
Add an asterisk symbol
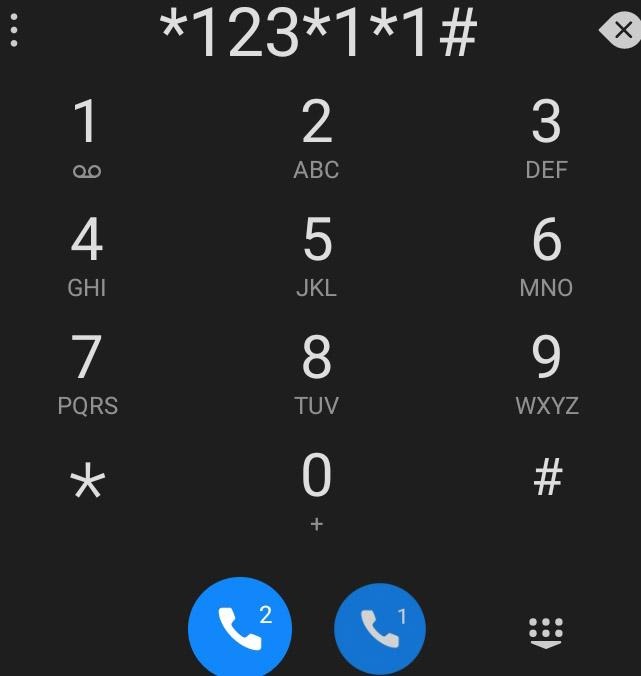pyautogui.click(x=87, y=482)
